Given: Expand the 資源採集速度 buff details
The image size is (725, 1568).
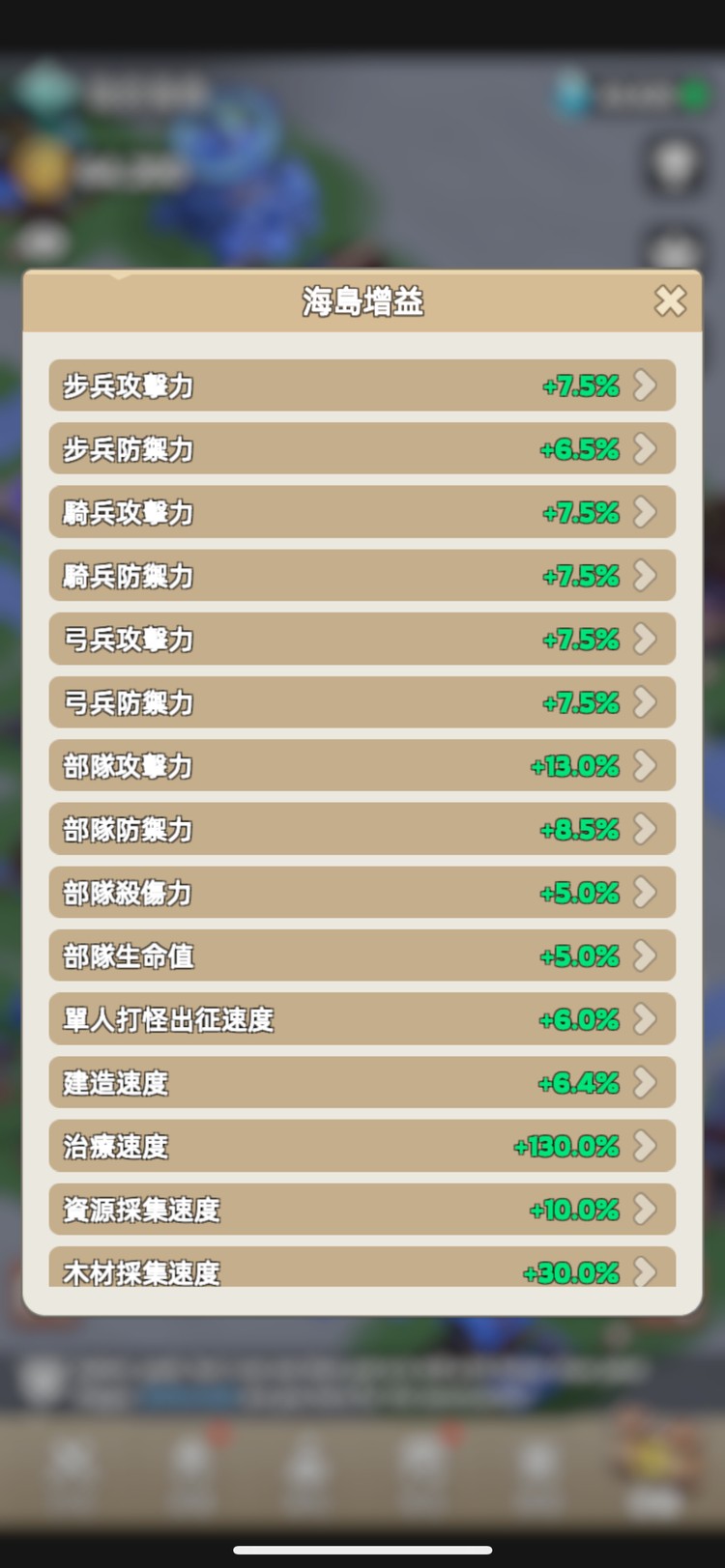Looking at the screenshot, I should [362, 1209].
